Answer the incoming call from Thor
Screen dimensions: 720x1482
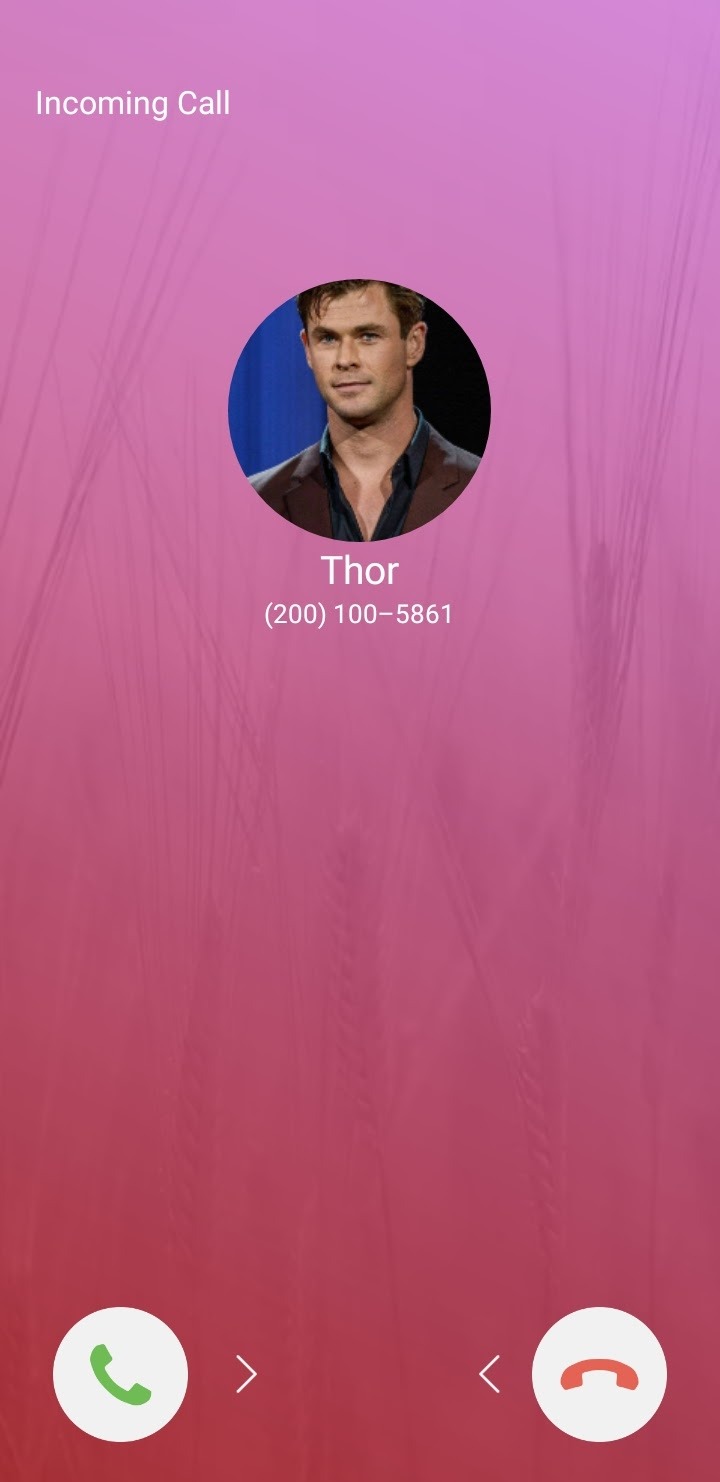[x=120, y=1374]
